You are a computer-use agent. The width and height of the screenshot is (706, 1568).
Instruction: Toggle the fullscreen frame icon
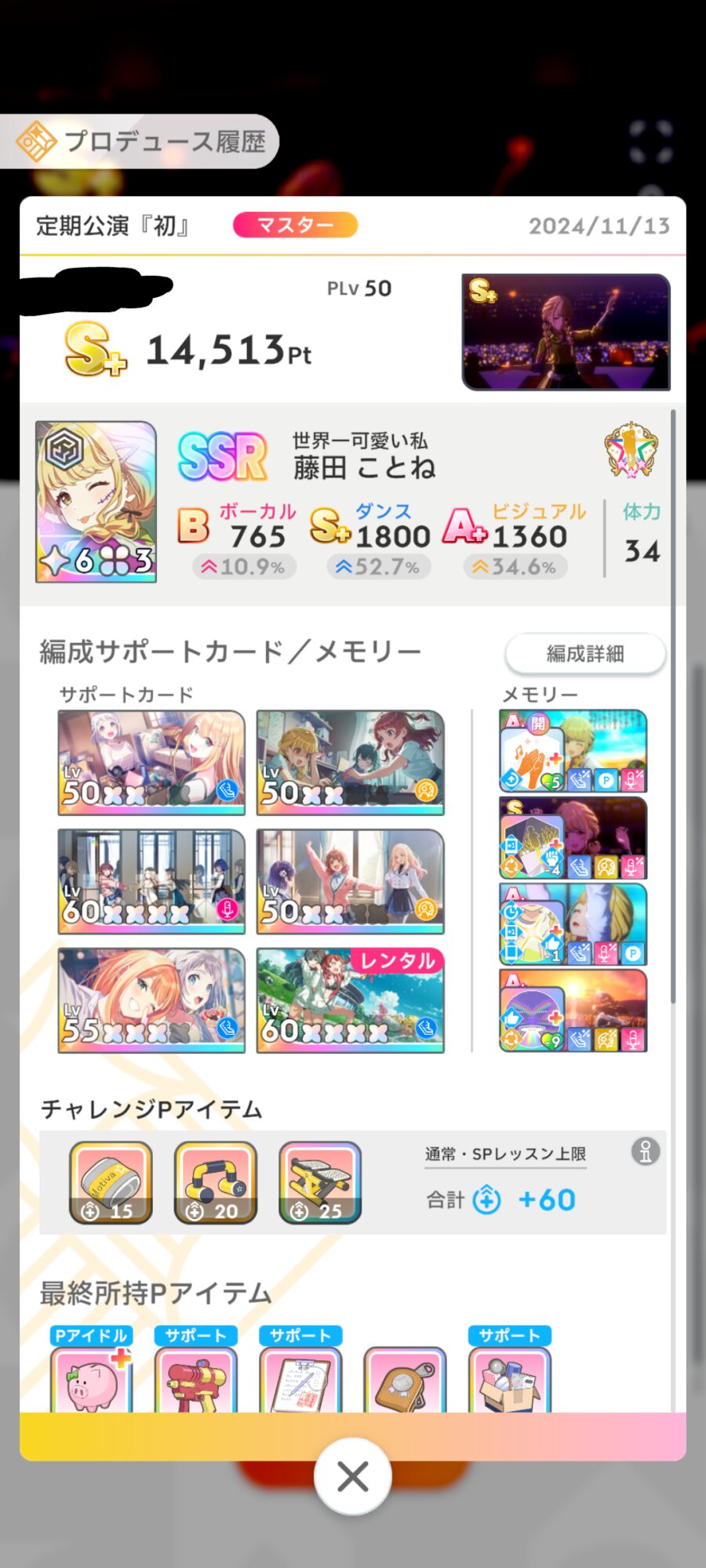(651, 142)
